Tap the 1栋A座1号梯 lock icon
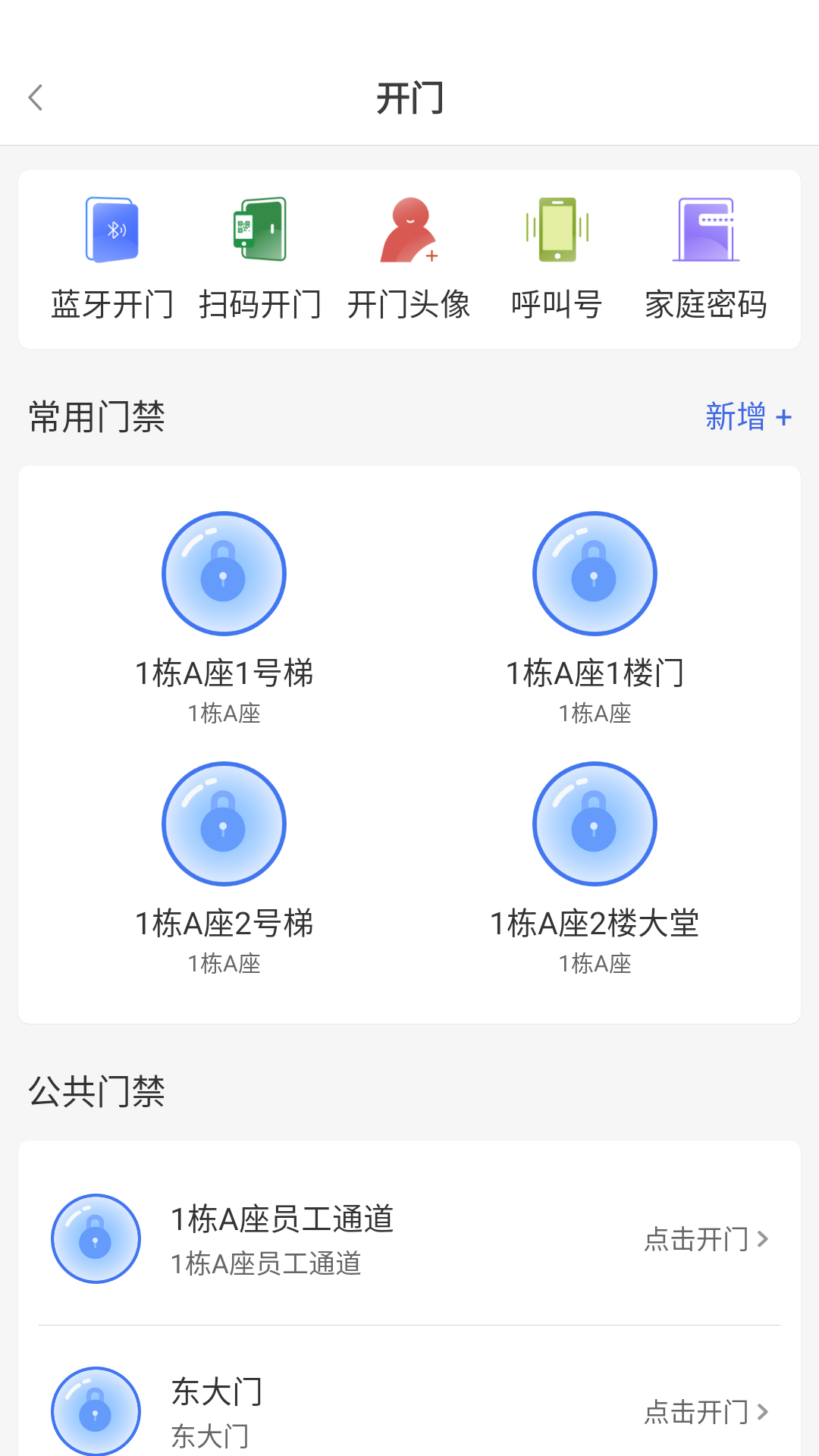 tap(224, 574)
